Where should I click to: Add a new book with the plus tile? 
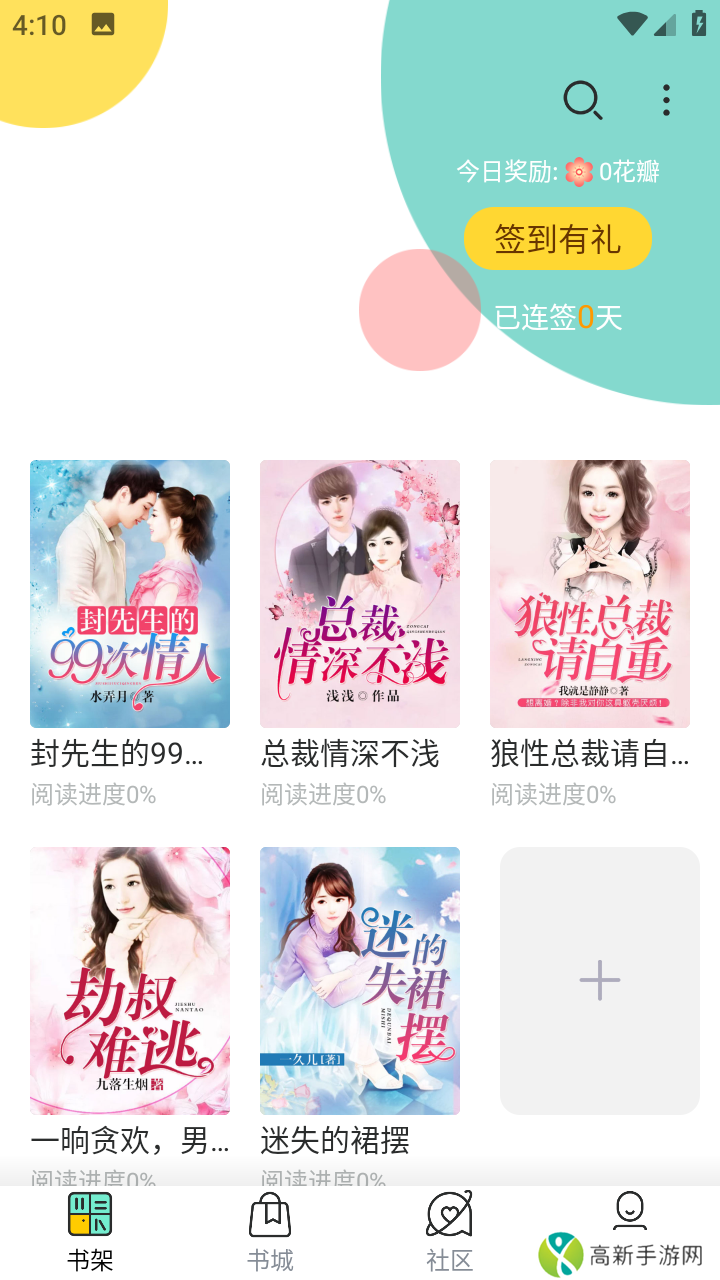click(600, 980)
